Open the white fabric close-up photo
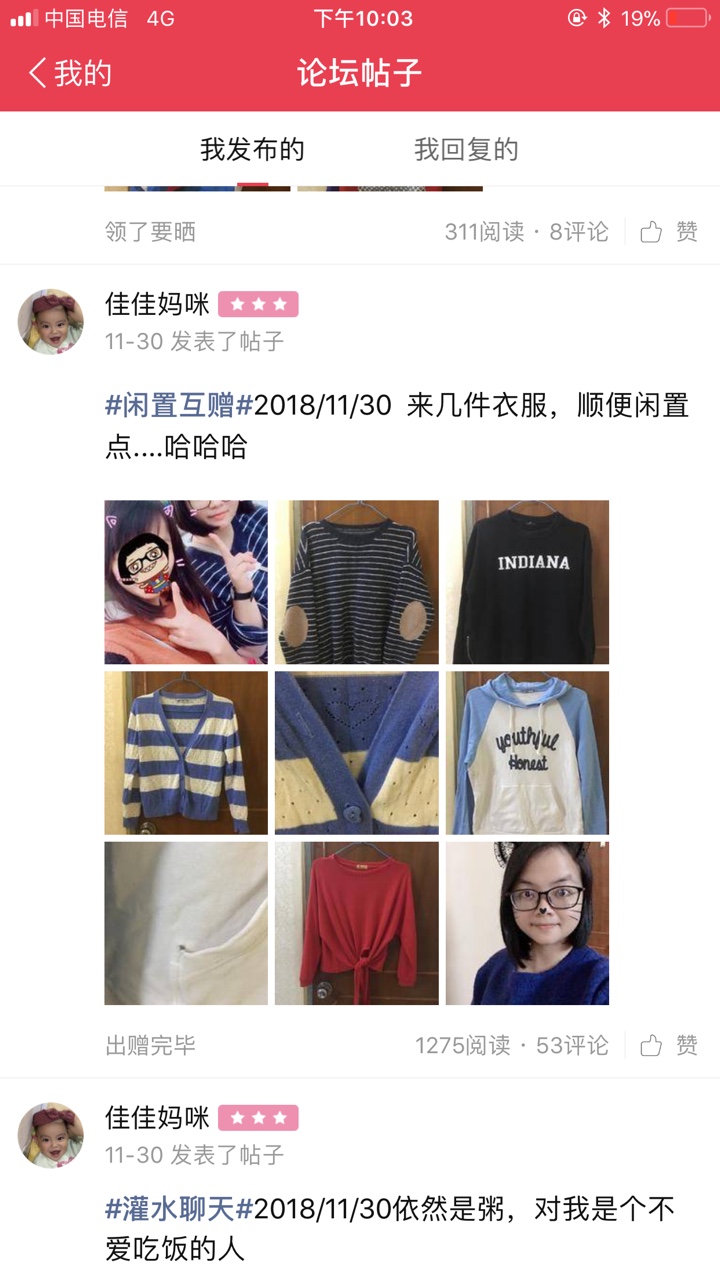The width and height of the screenshot is (720, 1280). [186, 923]
